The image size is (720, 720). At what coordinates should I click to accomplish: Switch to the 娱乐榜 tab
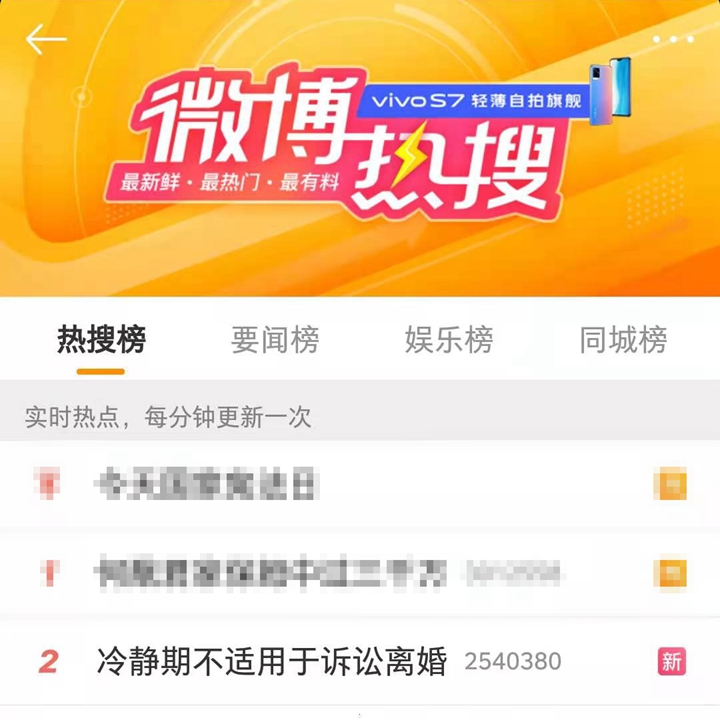[449, 340]
